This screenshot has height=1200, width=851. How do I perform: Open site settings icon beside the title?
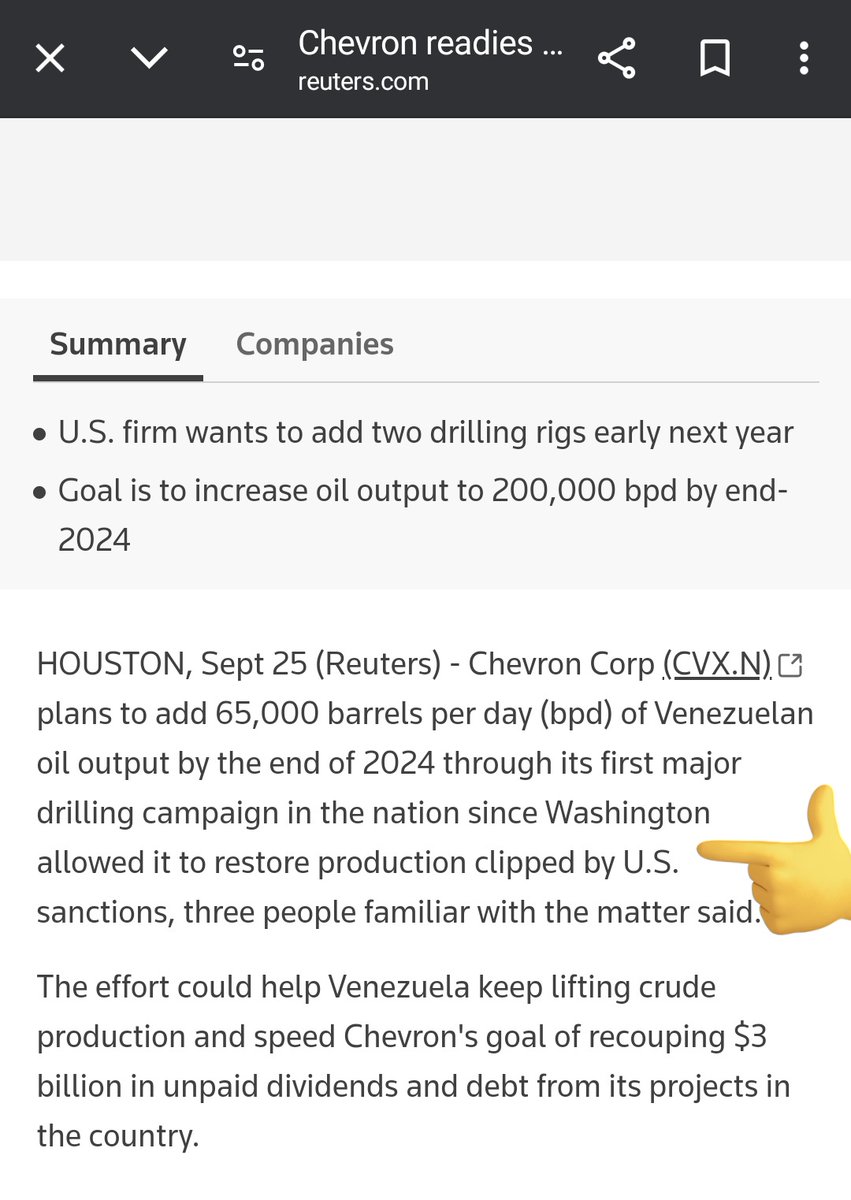click(248, 59)
